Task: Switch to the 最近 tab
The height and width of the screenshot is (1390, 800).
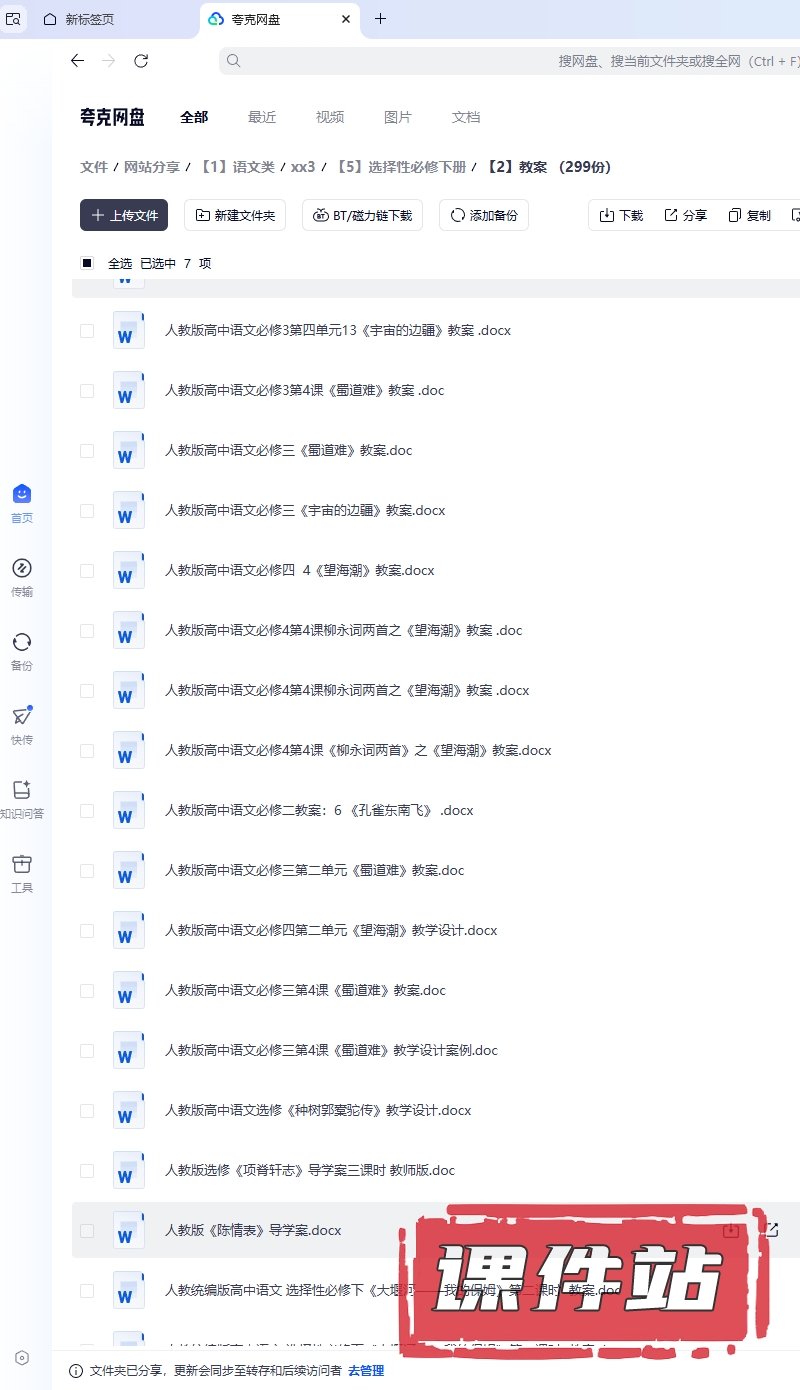Action: coord(262,117)
